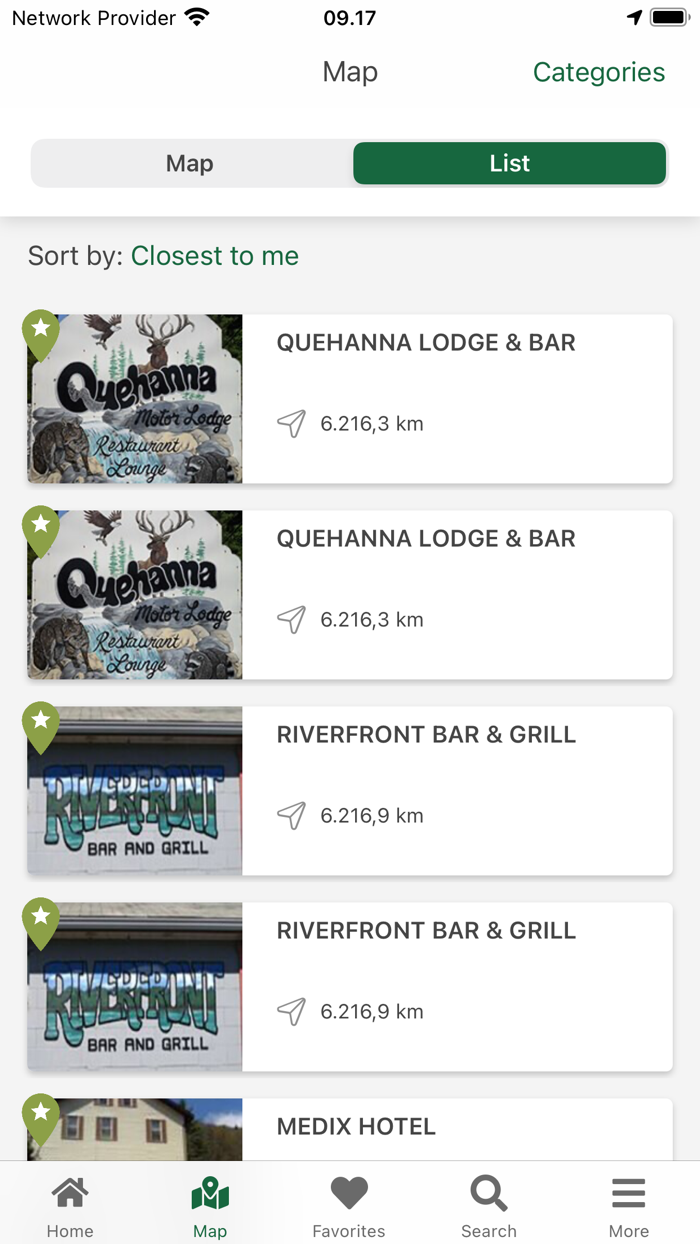This screenshot has height=1244, width=700.
Task: Select the List view segment
Action: click(x=509, y=163)
